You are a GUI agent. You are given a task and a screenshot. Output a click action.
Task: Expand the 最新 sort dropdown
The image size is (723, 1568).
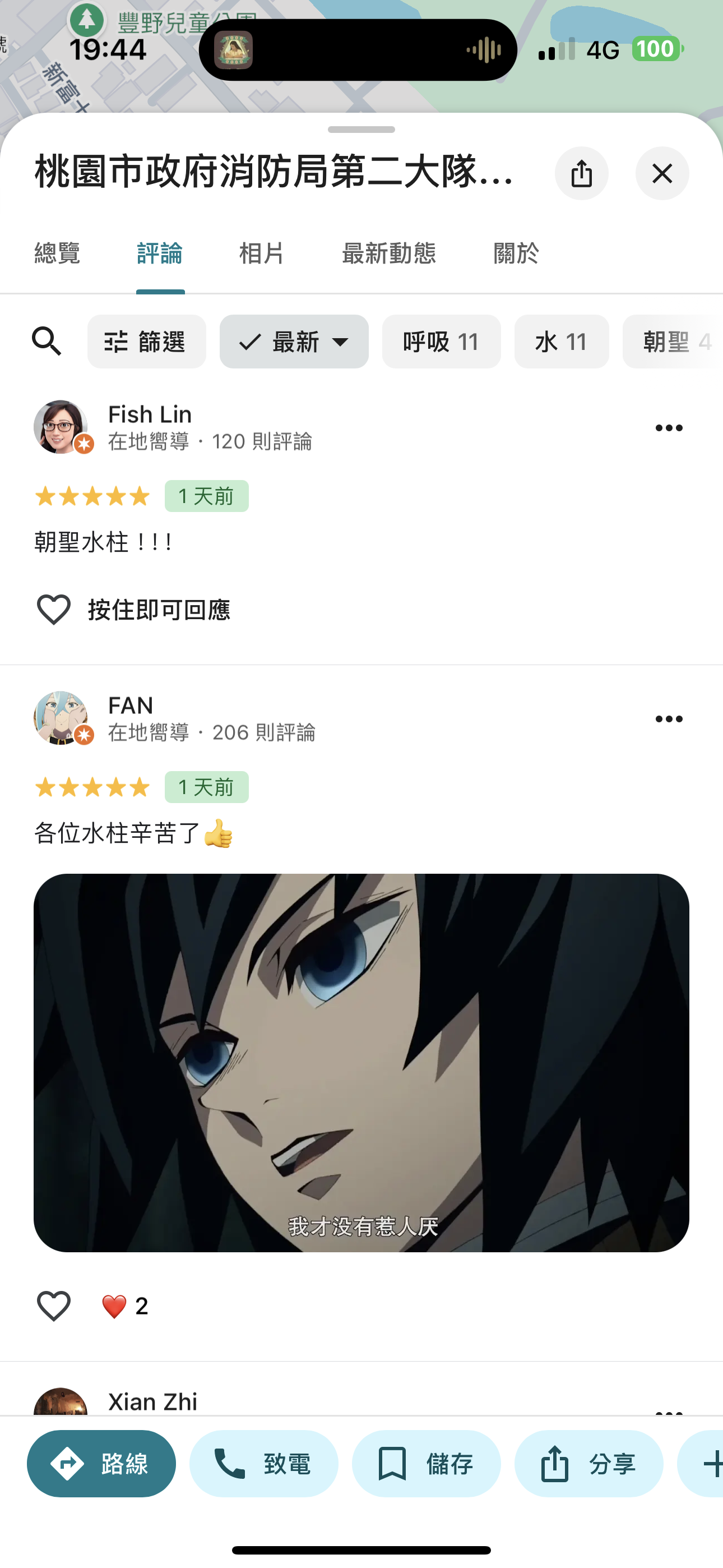[294, 342]
